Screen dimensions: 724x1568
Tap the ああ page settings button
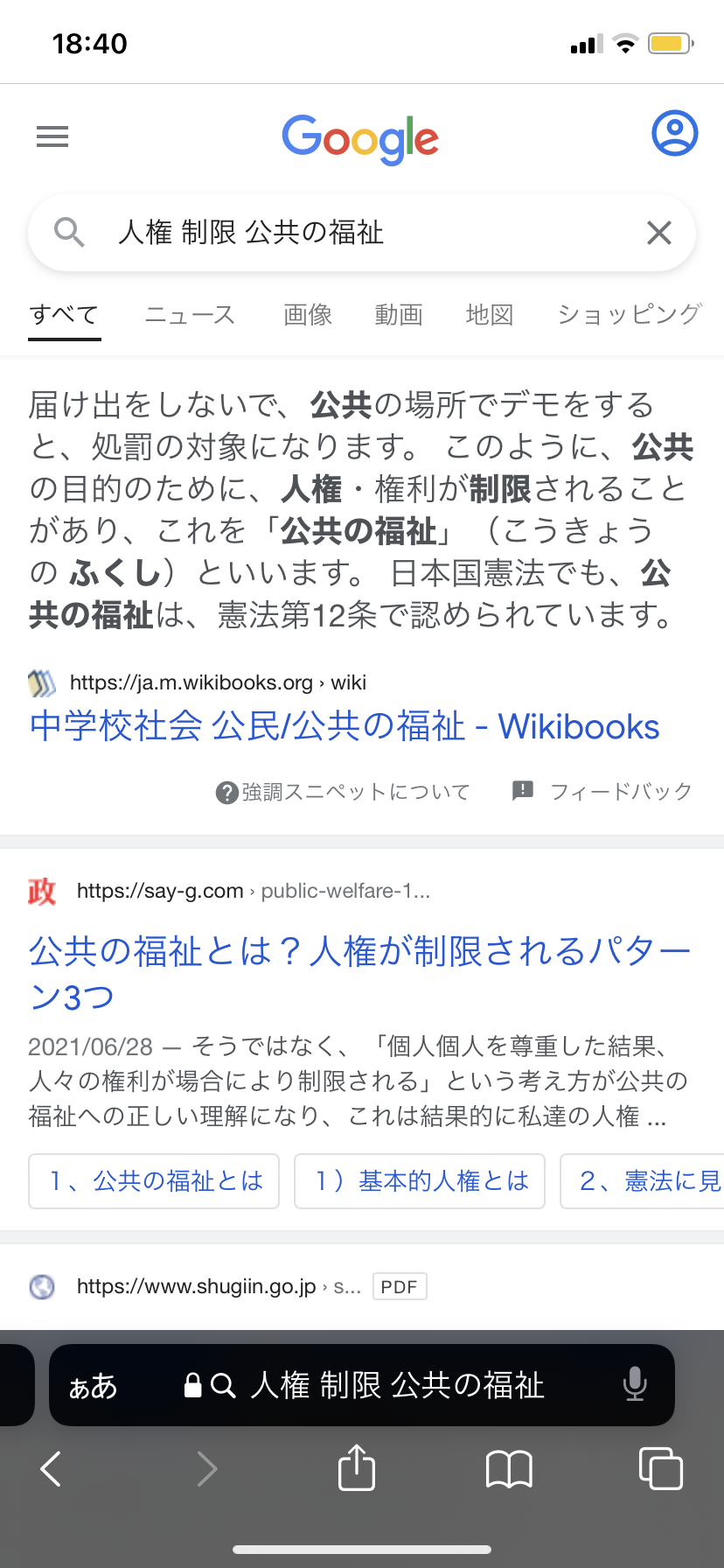pos(93,1386)
